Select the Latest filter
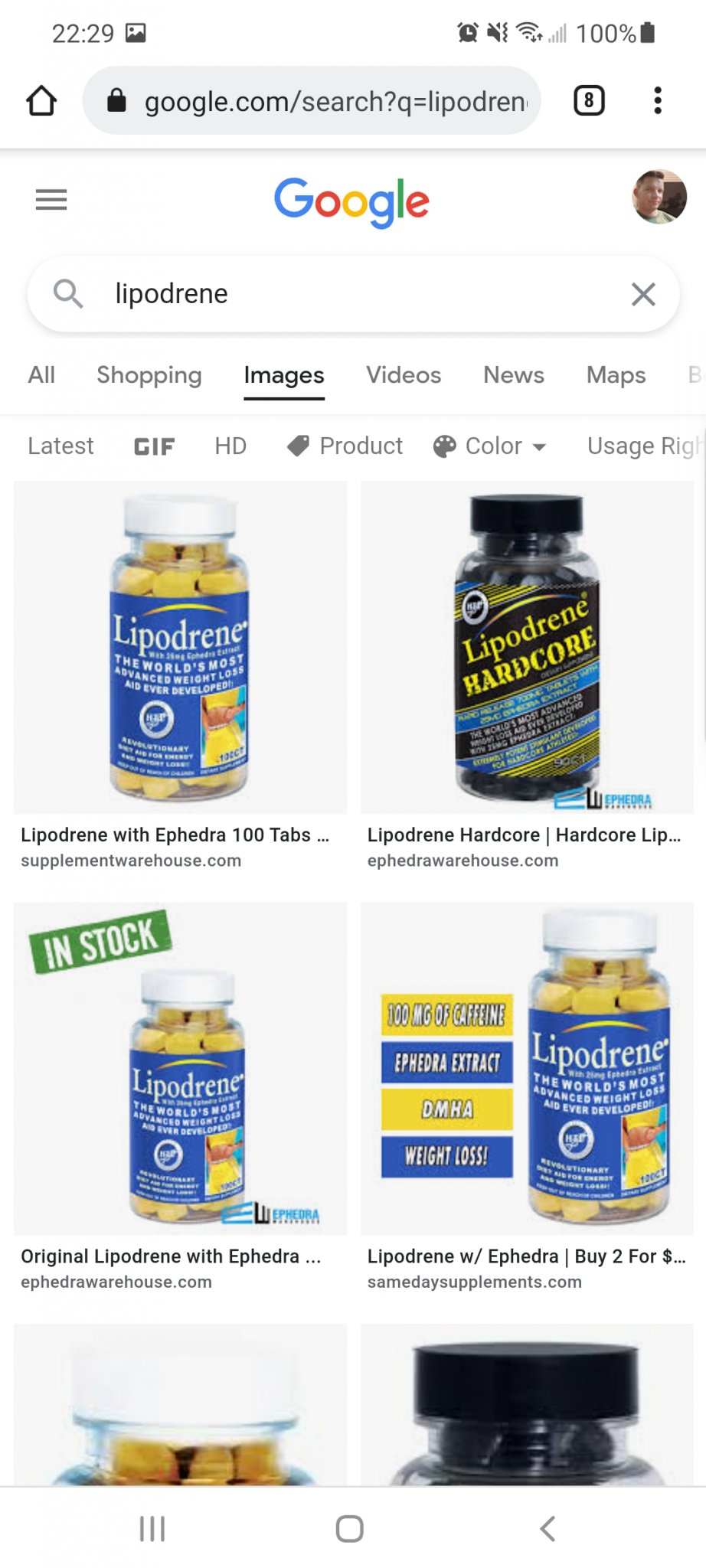Viewport: 706px width, 1568px height. [60, 446]
